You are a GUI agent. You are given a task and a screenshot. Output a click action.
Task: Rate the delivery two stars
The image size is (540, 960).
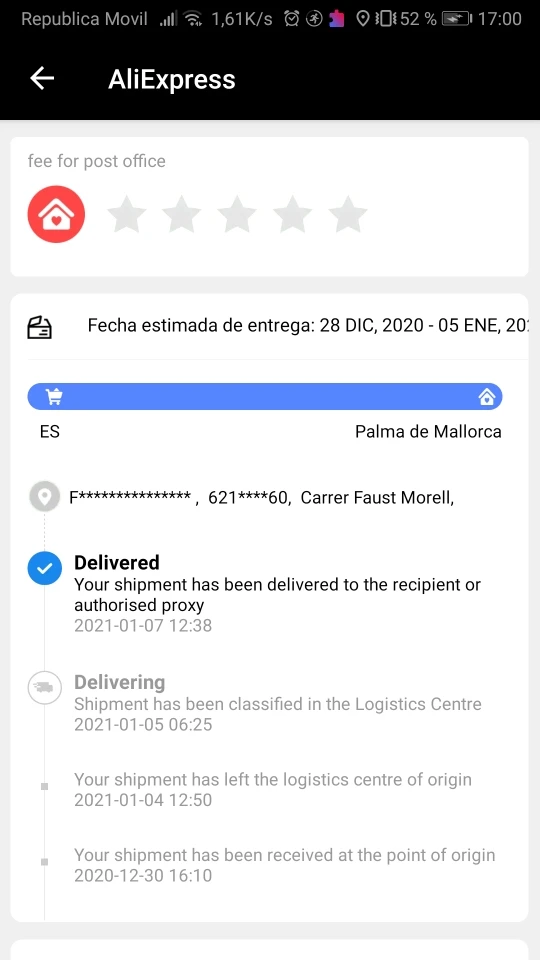click(182, 214)
